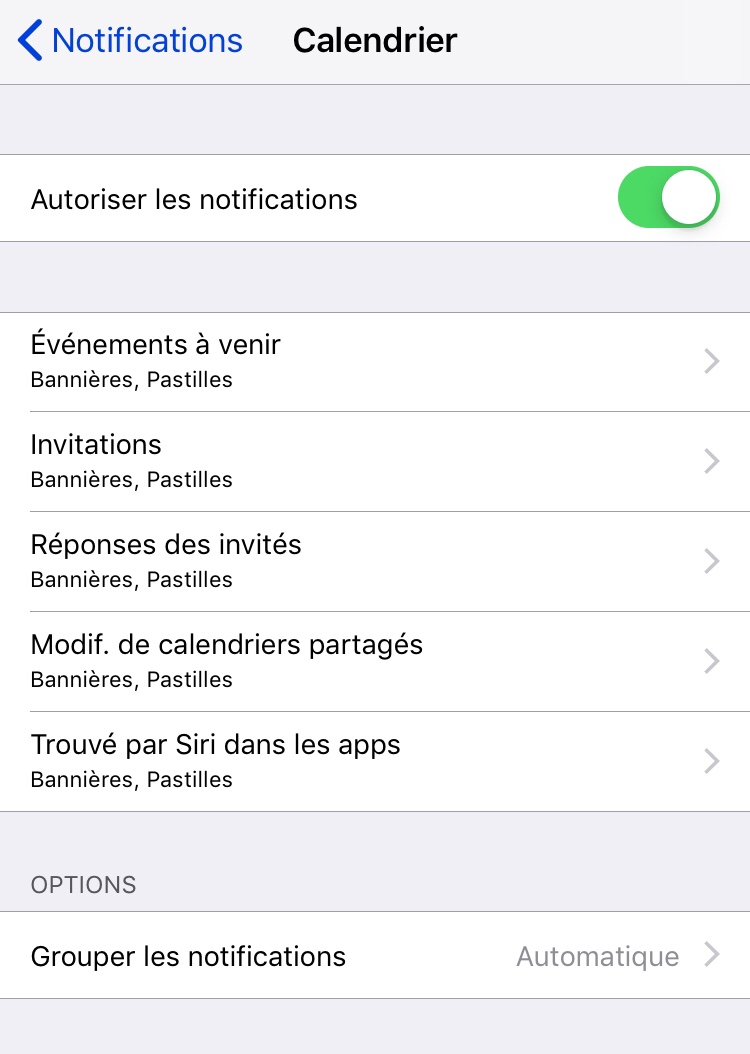Screen dimensions: 750x1054
Task: Open the Invitations row
Action: point(375,461)
